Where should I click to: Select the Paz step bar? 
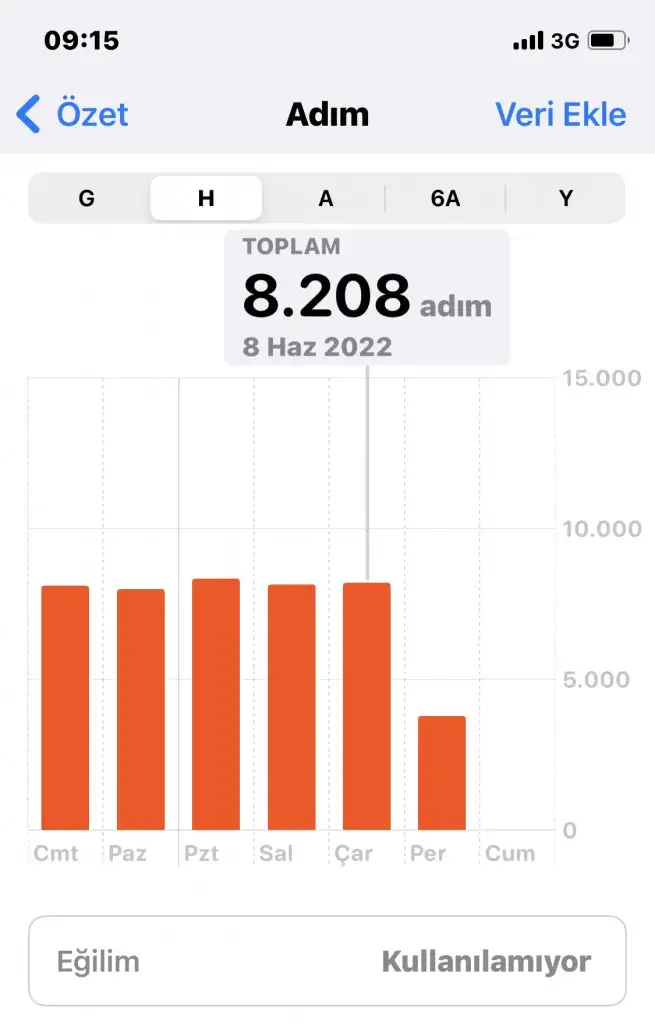point(141,710)
